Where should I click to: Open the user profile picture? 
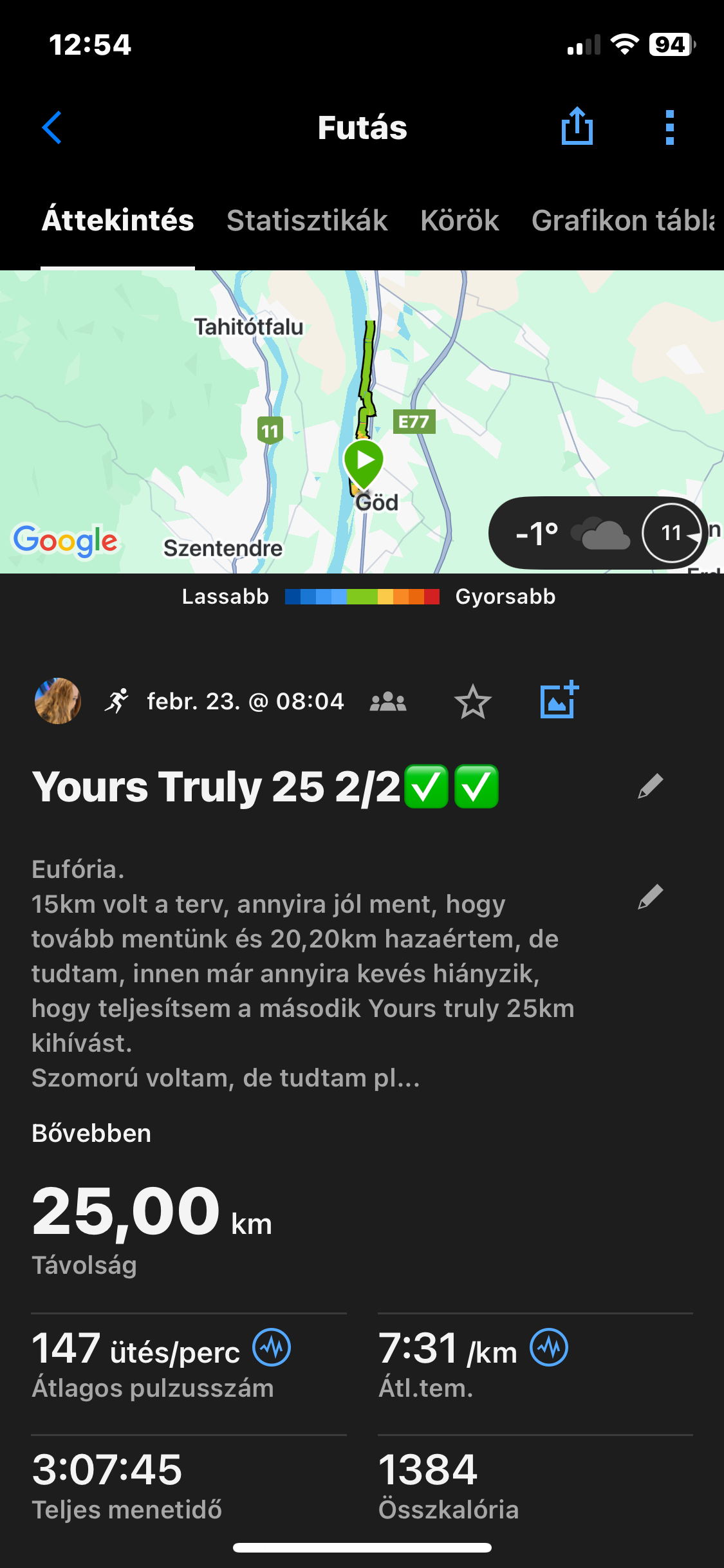[58, 701]
